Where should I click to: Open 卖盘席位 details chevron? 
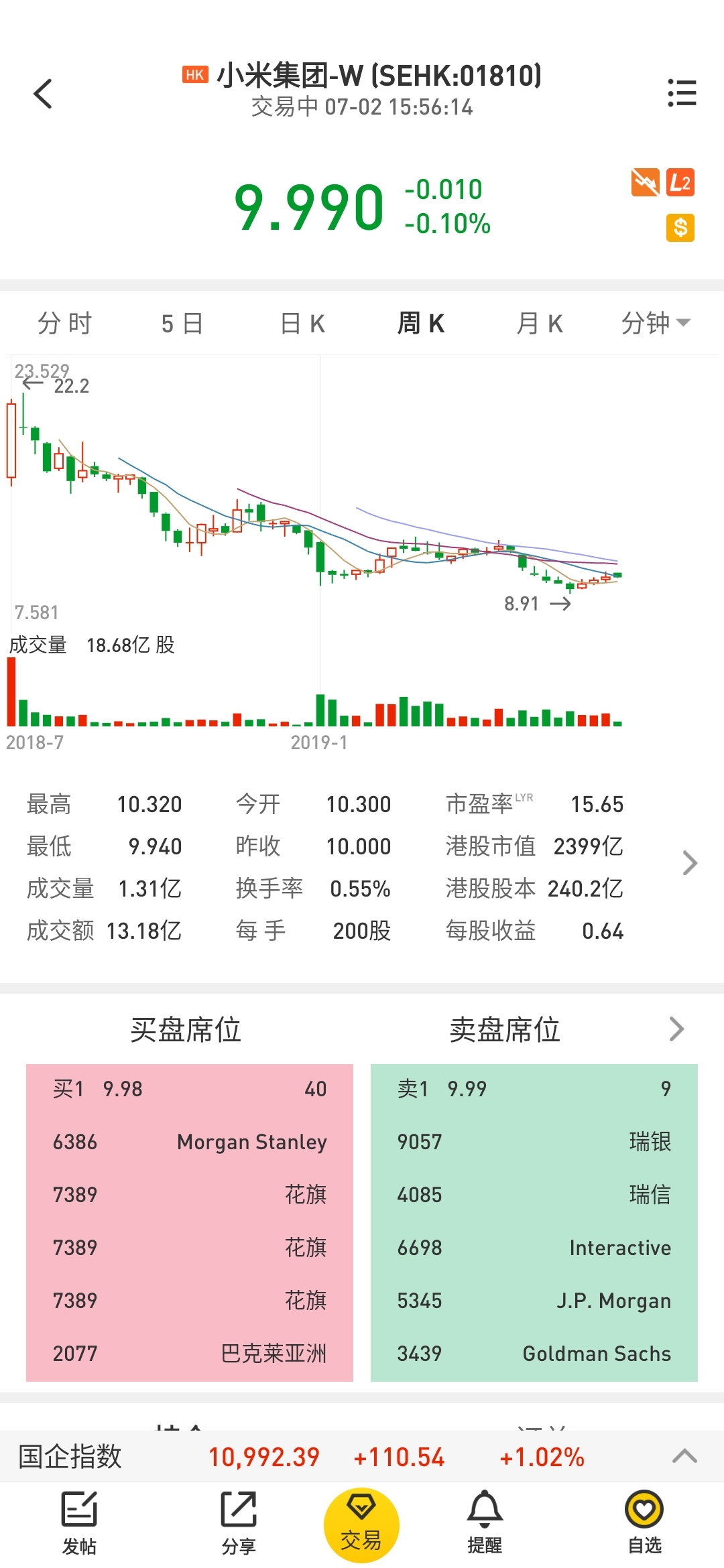[677, 1029]
